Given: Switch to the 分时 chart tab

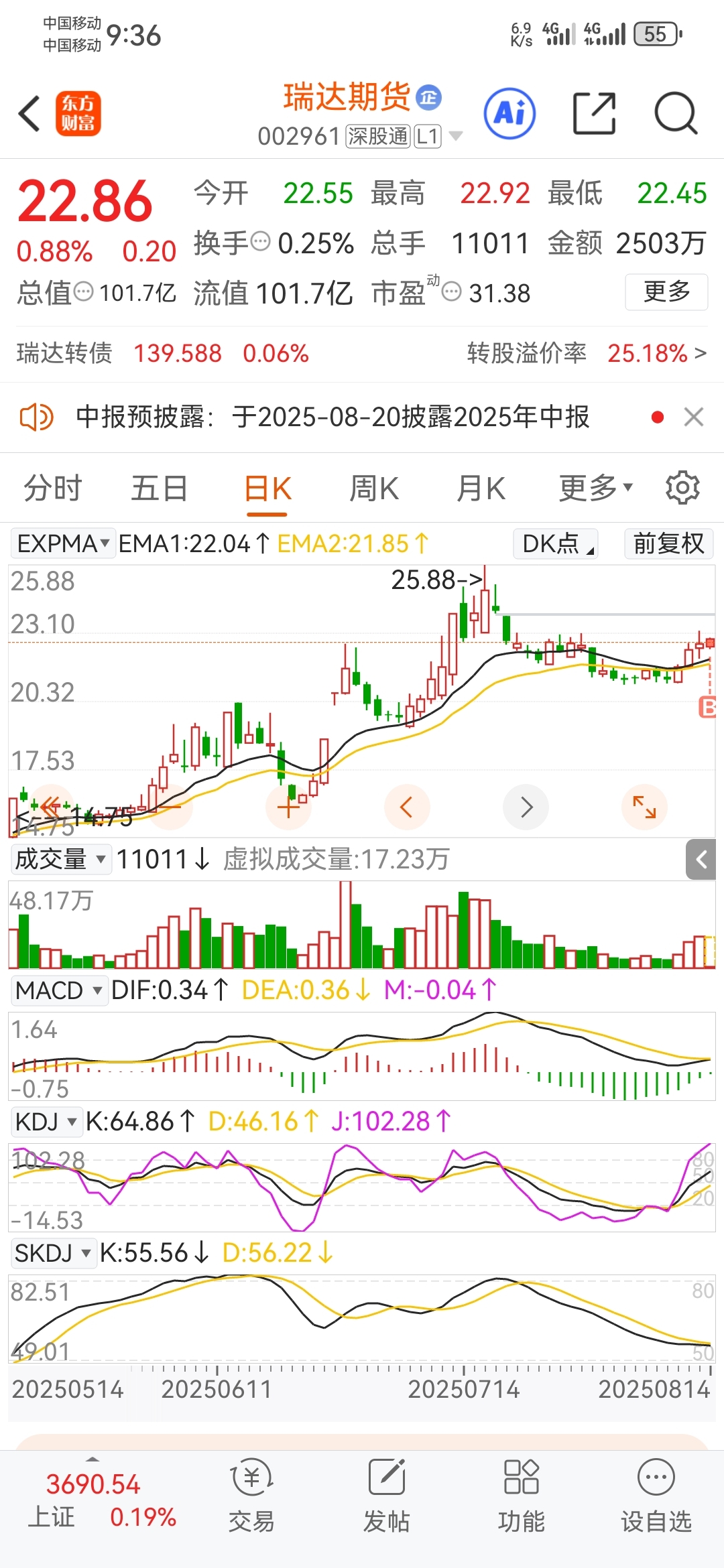Looking at the screenshot, I should (53, 488).
